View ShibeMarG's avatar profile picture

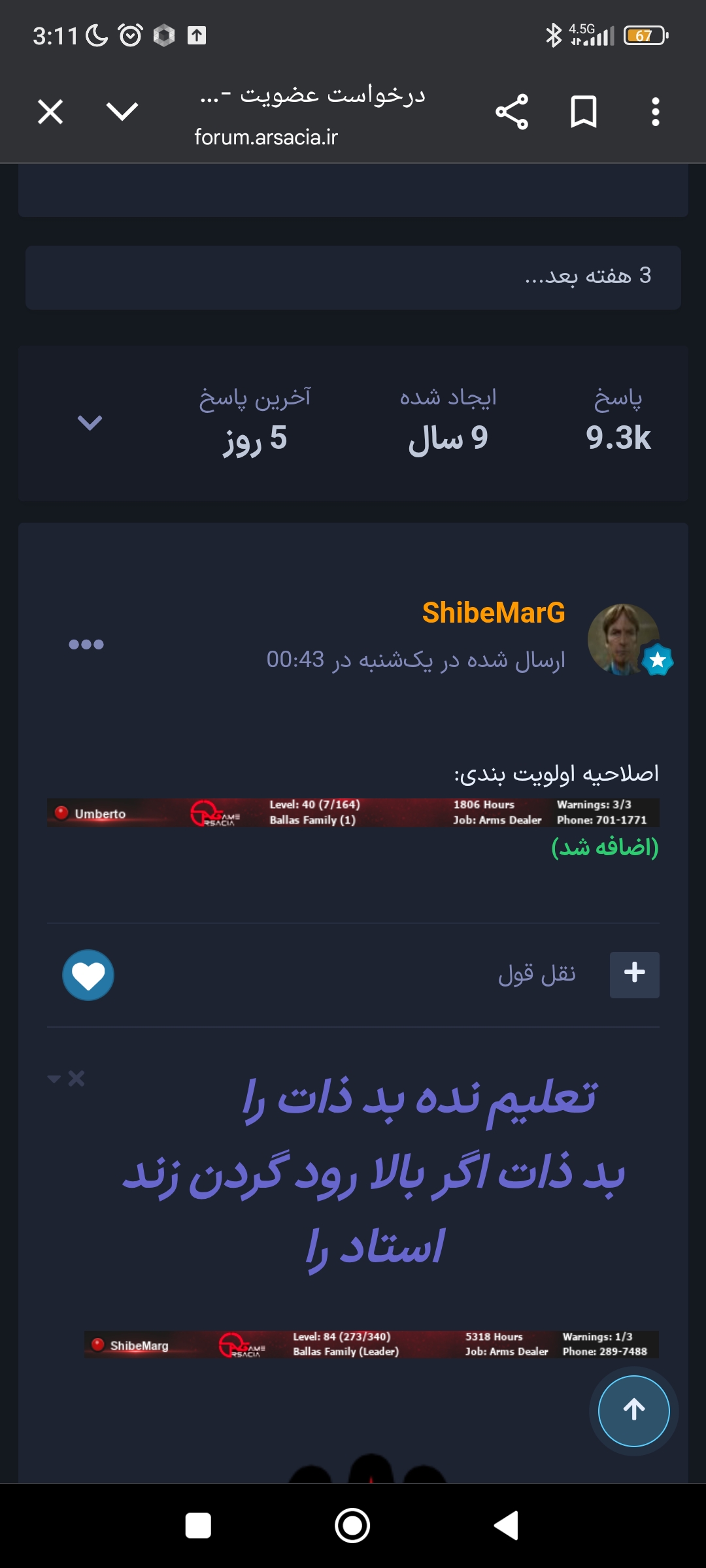click(x=623, y=639)
